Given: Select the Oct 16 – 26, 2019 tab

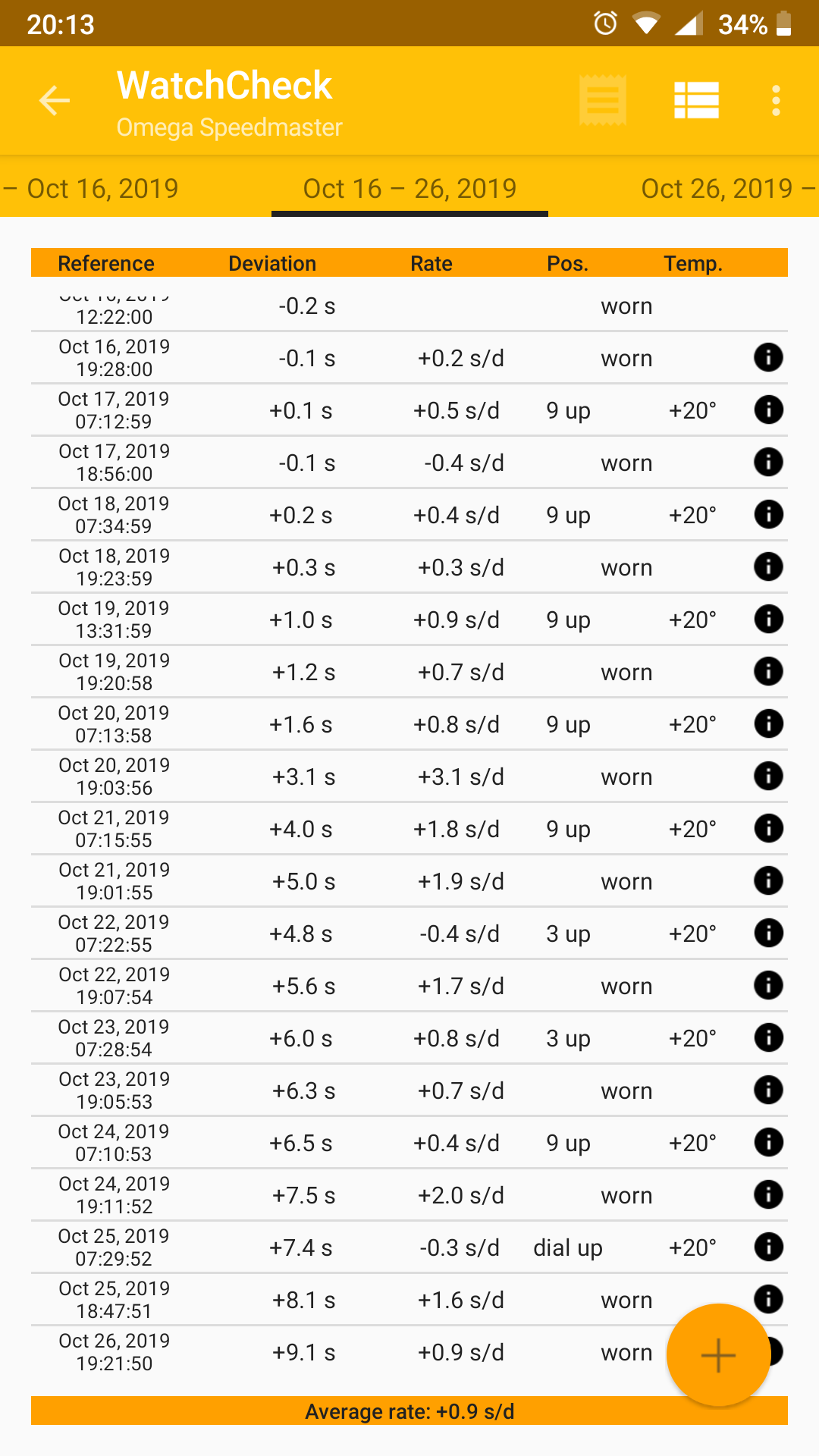Looking at the screenshot, I should pyautogui.click(x=409, y=188).
